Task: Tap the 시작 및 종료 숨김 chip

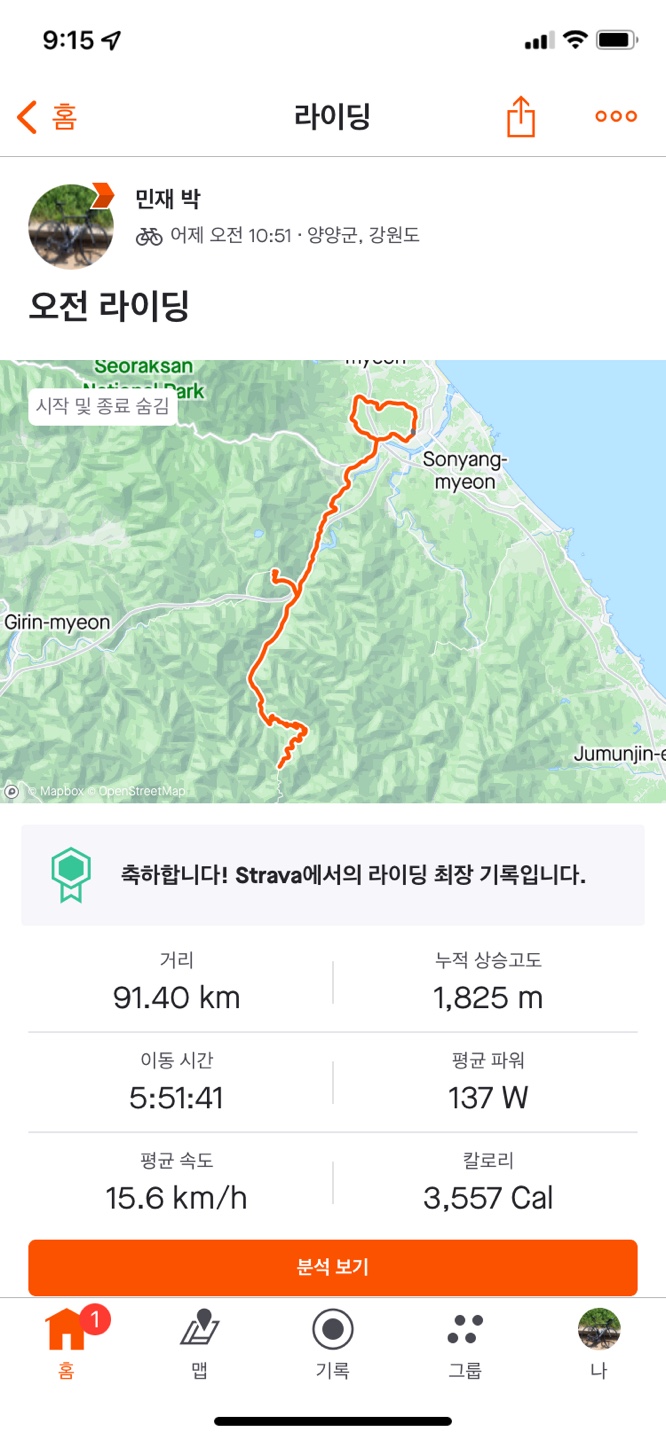Action: pyautogui.click(x=103, y=407)
